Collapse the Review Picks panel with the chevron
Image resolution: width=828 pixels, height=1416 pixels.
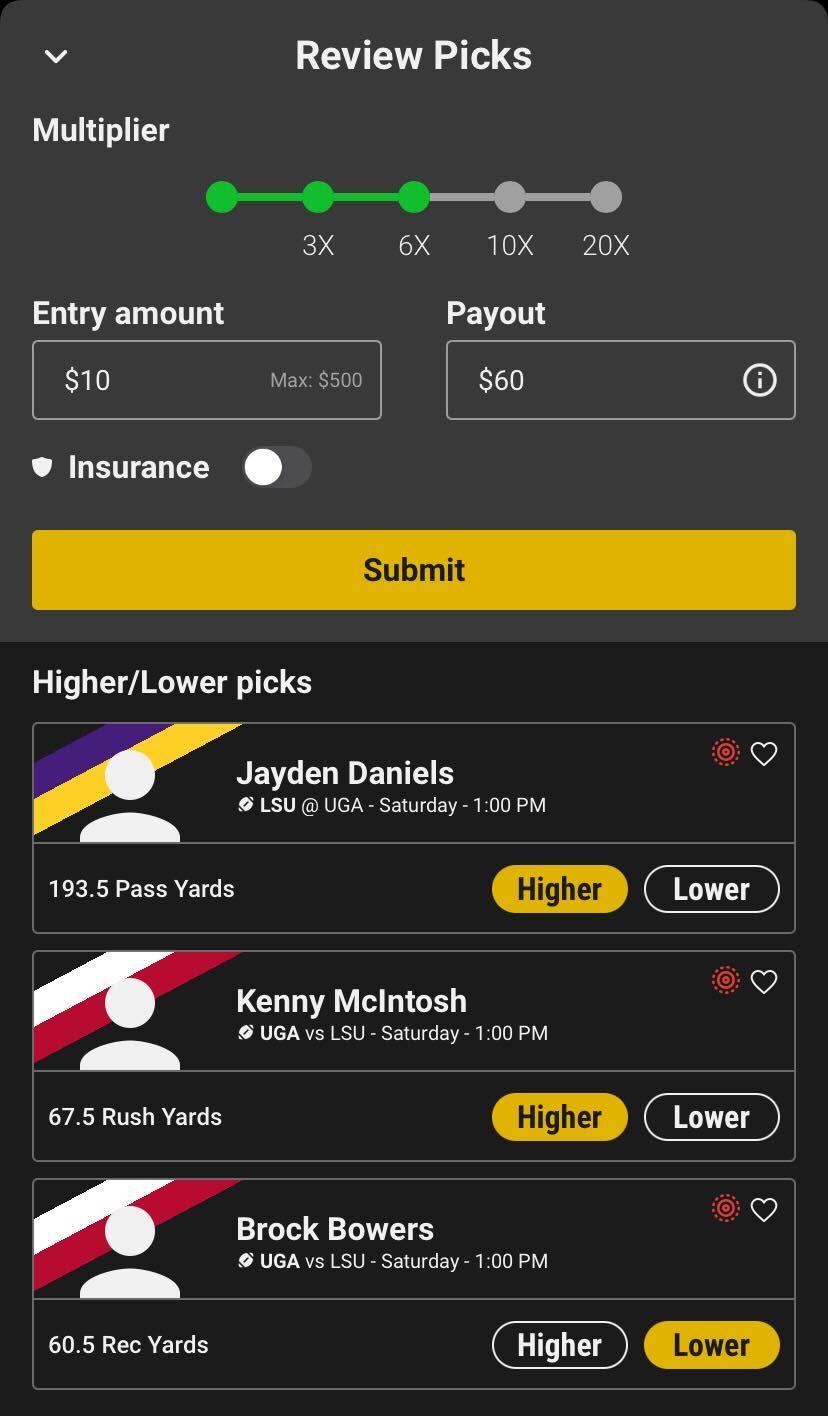point(56,56)
